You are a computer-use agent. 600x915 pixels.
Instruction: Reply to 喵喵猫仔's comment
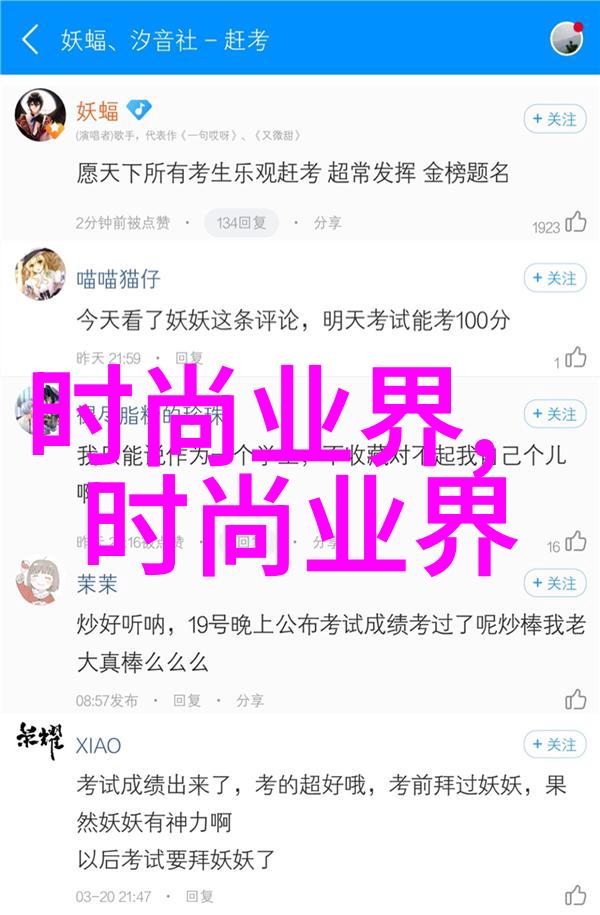tap(188, 358)
